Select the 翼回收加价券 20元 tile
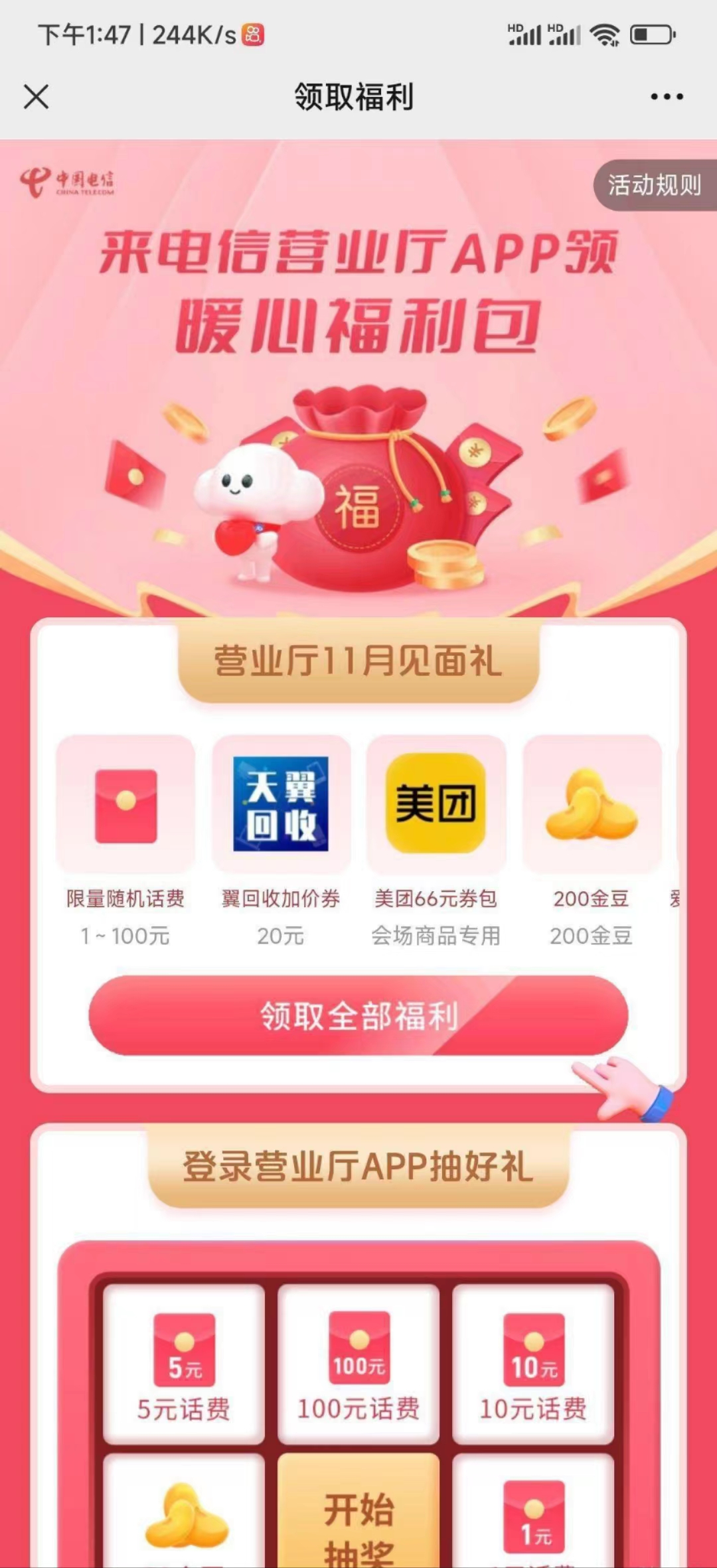Viewport: 717px width, 1568px height. [281, 805]
